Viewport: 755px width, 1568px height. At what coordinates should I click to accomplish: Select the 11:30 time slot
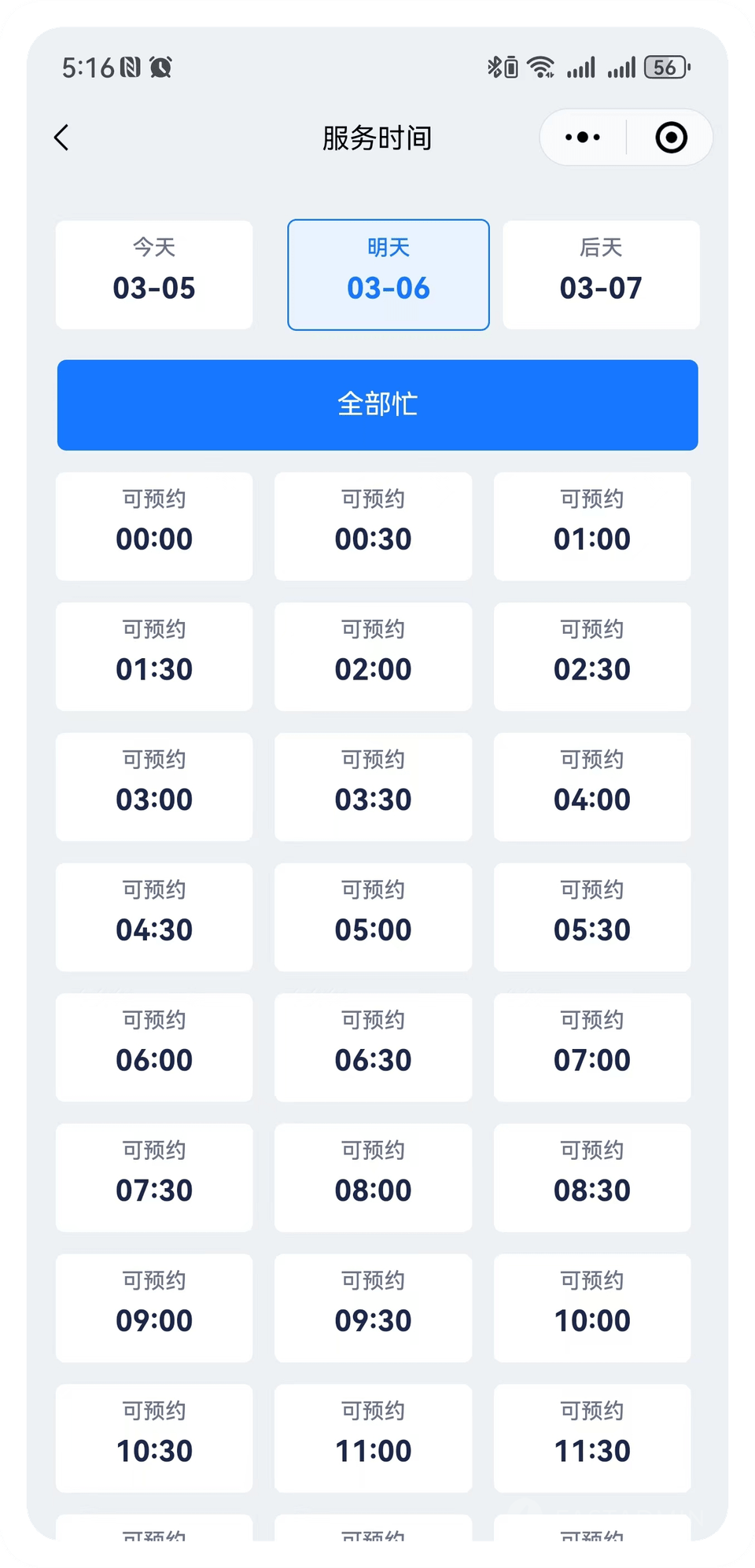[x=592, y=1438]
